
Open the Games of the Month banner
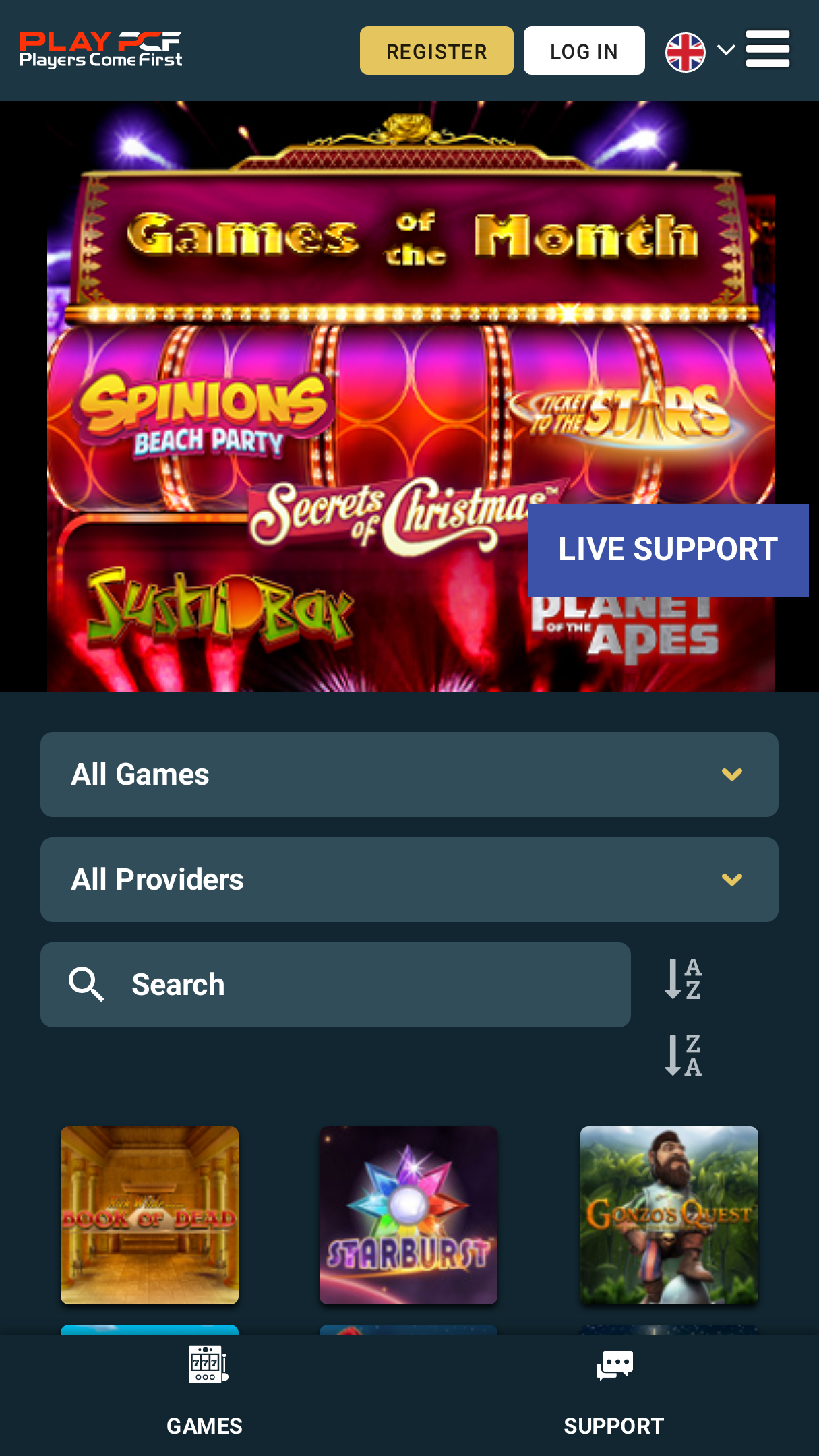[x=409, y=396]
